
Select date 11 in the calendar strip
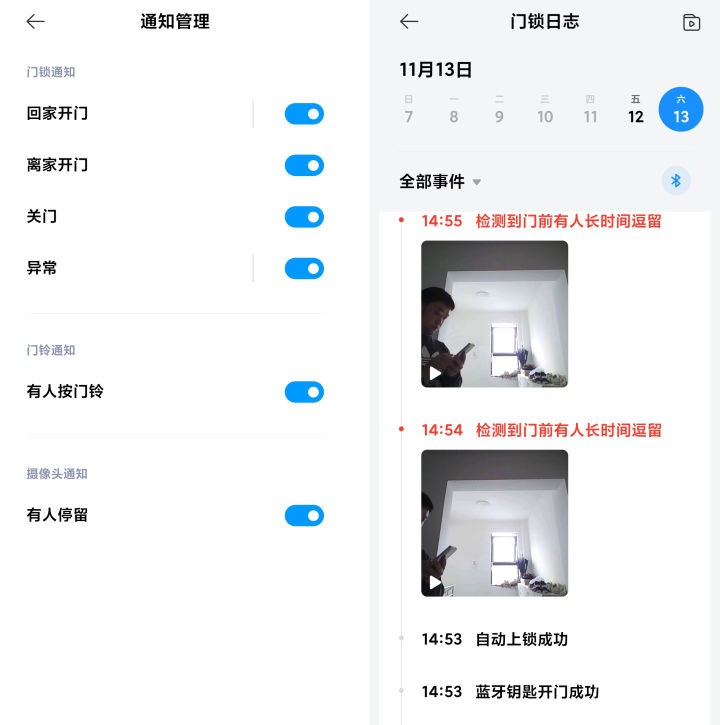[590, 110]
